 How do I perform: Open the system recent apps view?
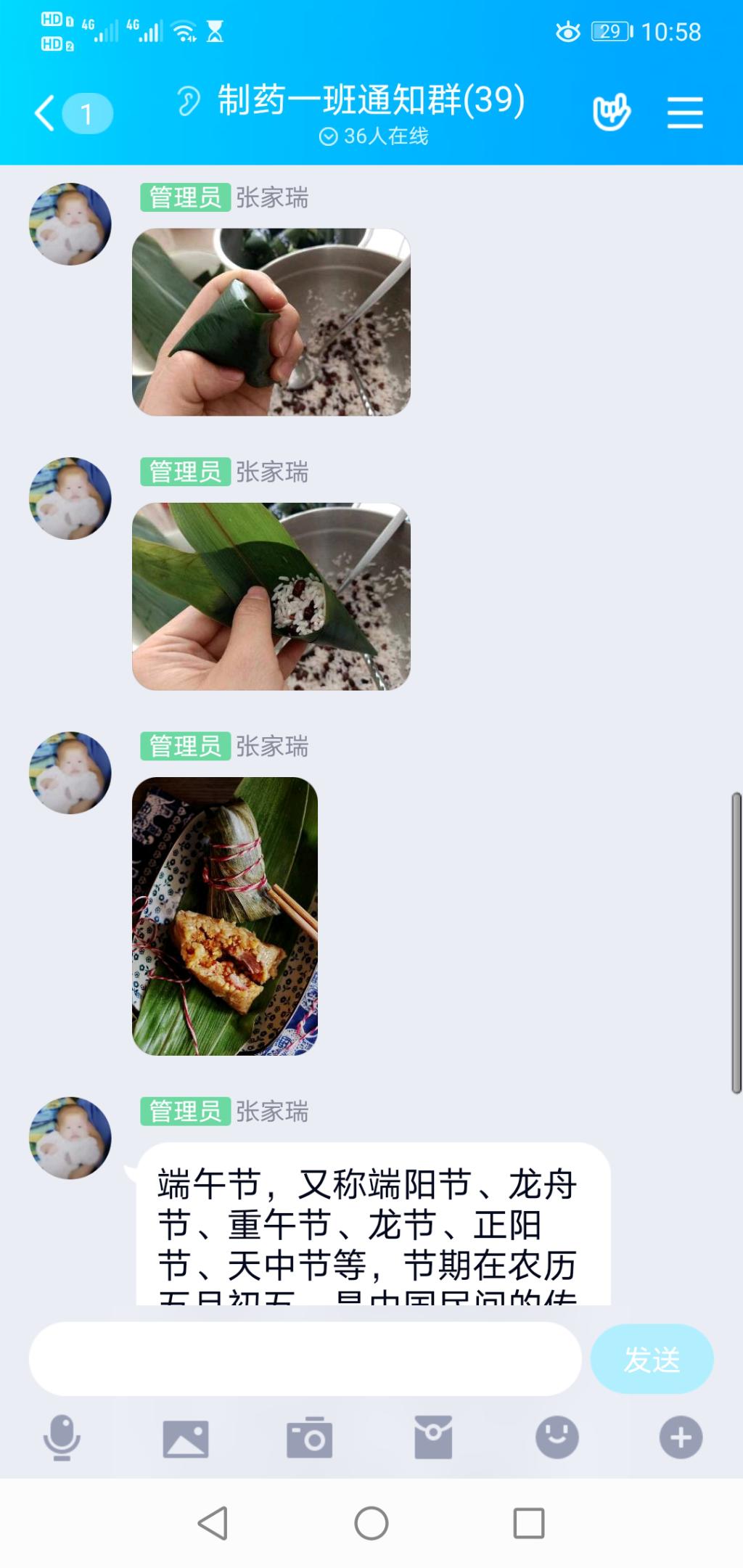point(529,1522)
